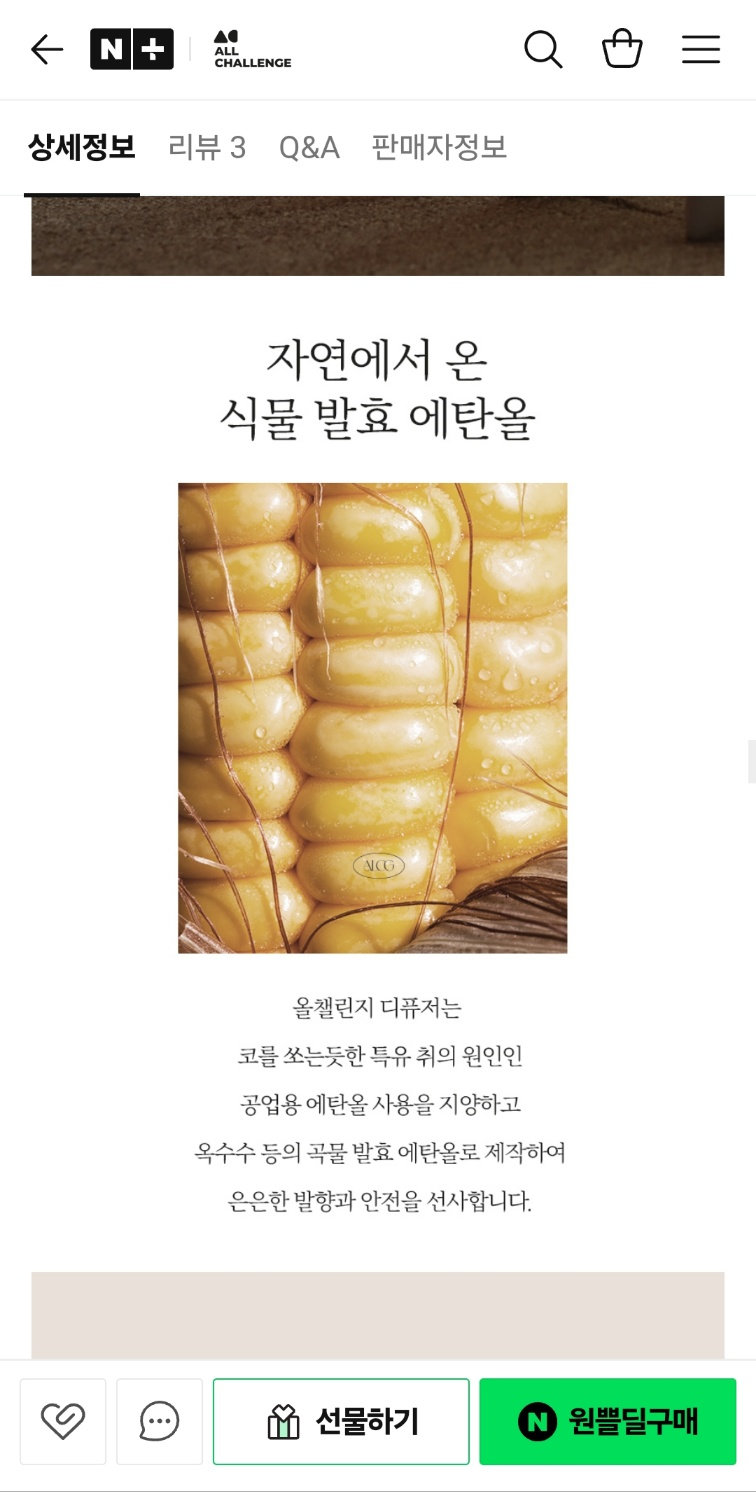Viewport: 756px width, 1492px height.
Task: Open the search icon
Action: (543, 49)
